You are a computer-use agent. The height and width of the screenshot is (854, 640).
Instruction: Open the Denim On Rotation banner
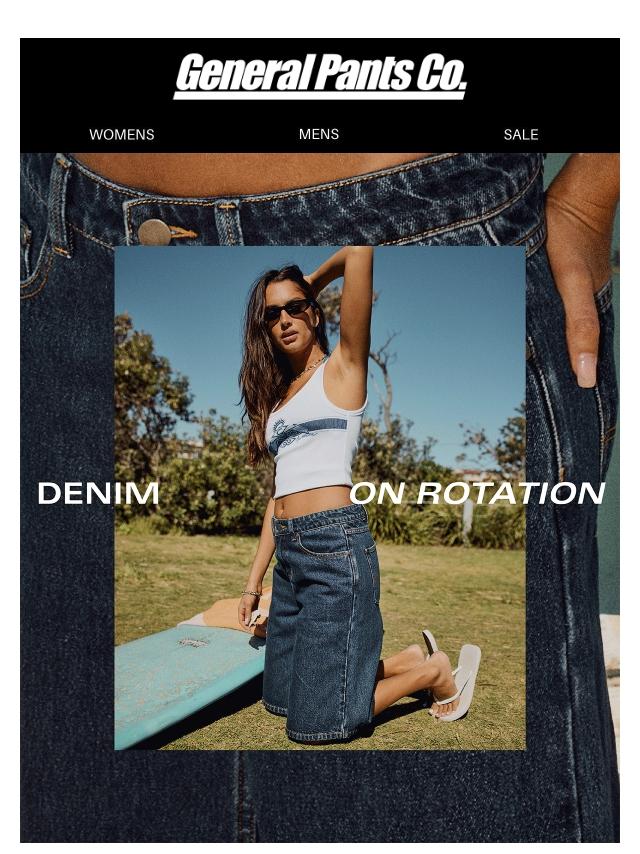click(x=320, y=496)
